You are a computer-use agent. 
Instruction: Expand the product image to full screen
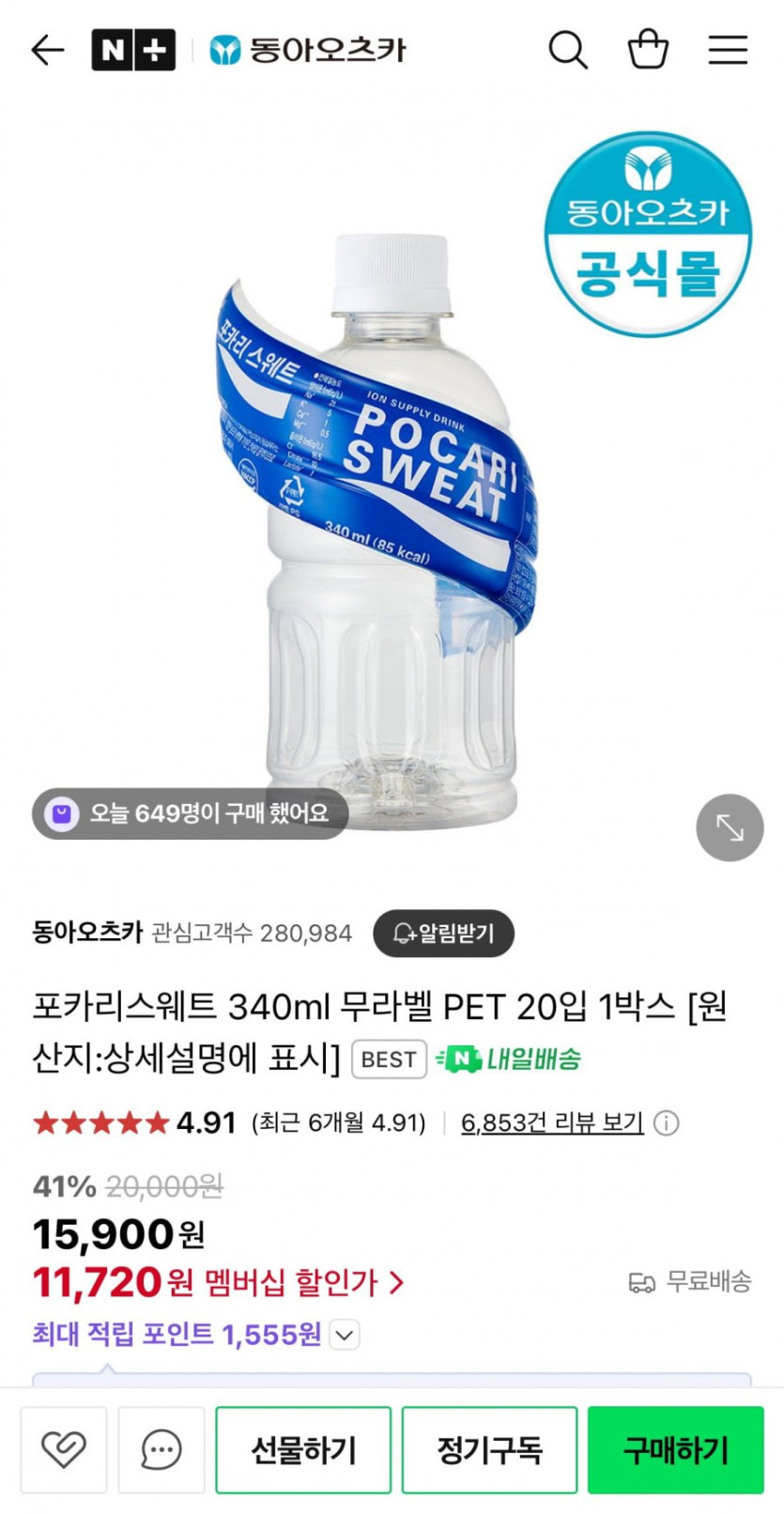tap(730, 827)
